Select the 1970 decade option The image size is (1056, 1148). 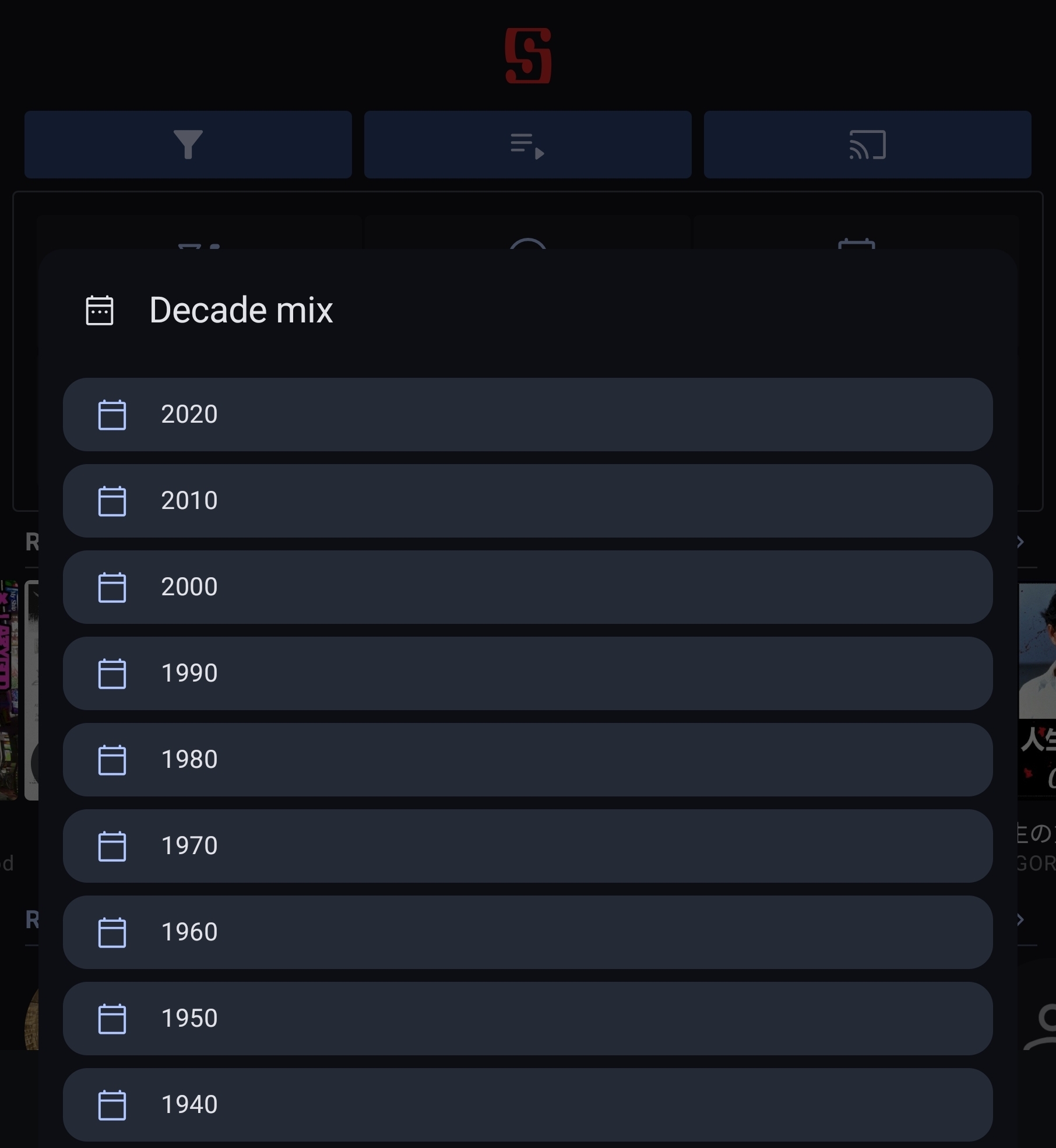point(527,846)
